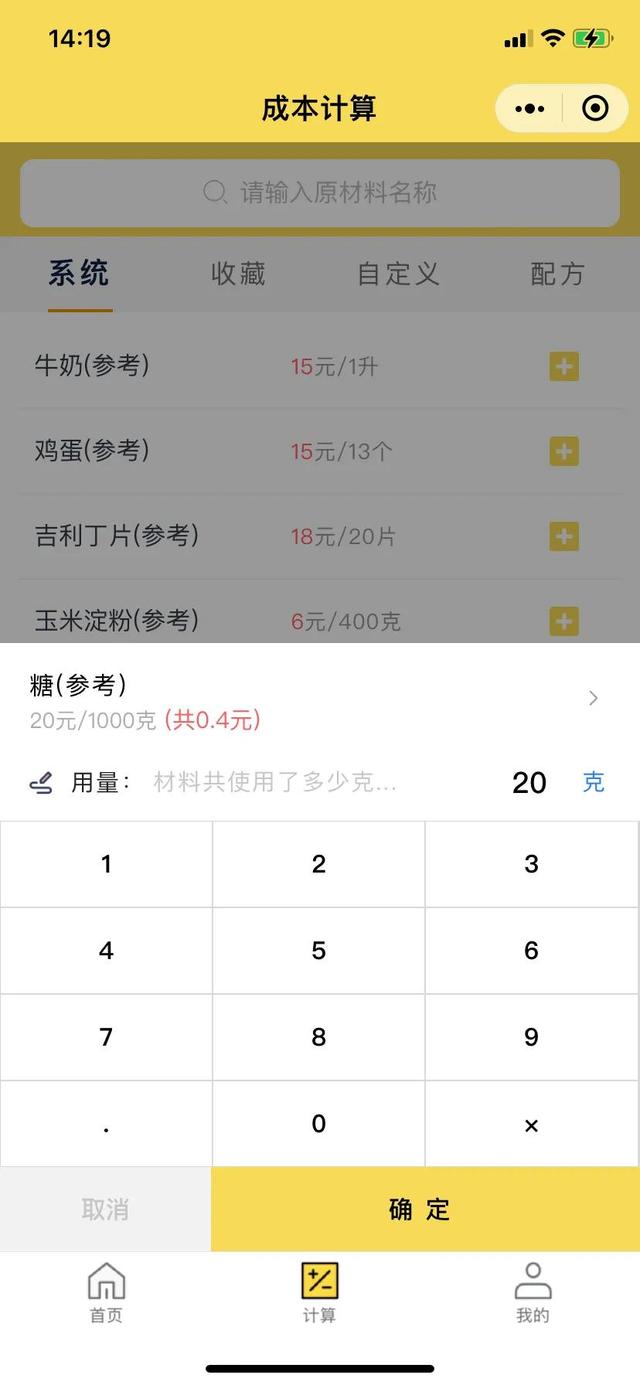Enter digit 9 on the keypad

coord(531,1037)
